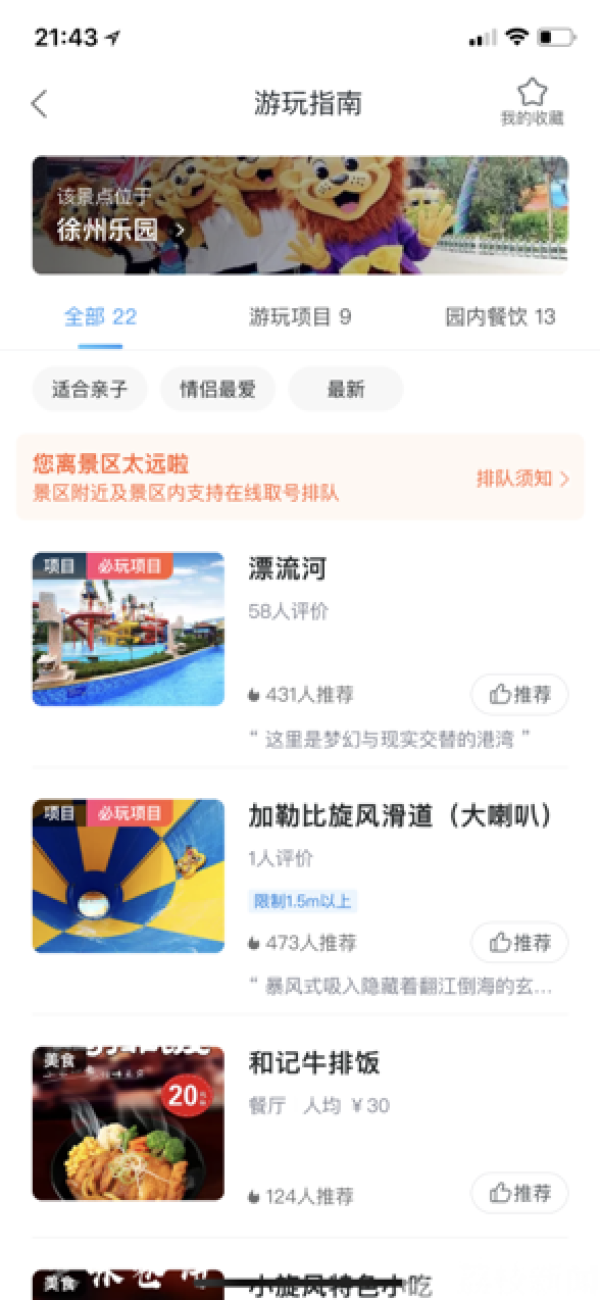Filter by 情侣最爱 chip
The image size is (600, 1300).
(218, 390)
